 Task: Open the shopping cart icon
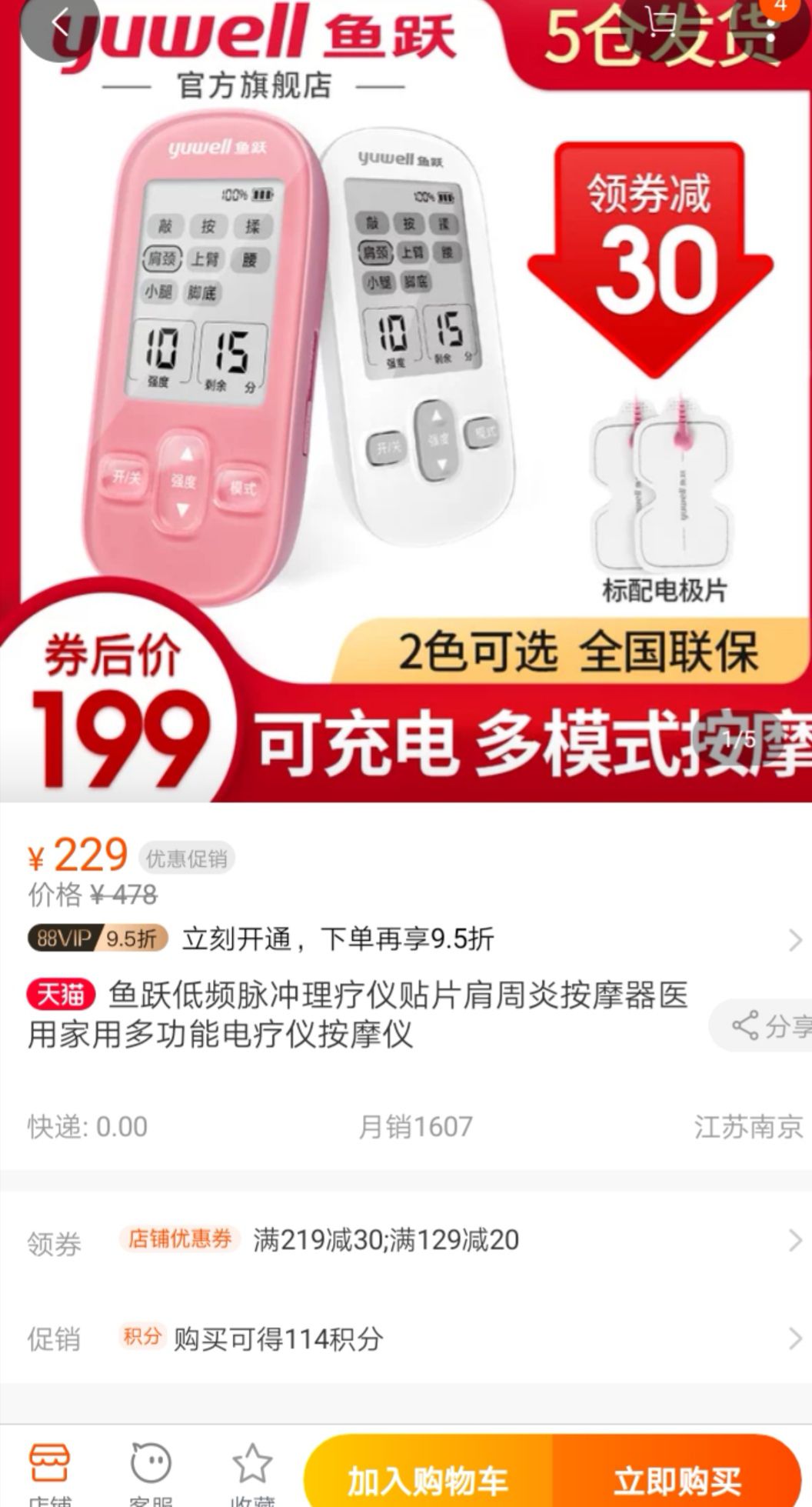coord(660,23)
